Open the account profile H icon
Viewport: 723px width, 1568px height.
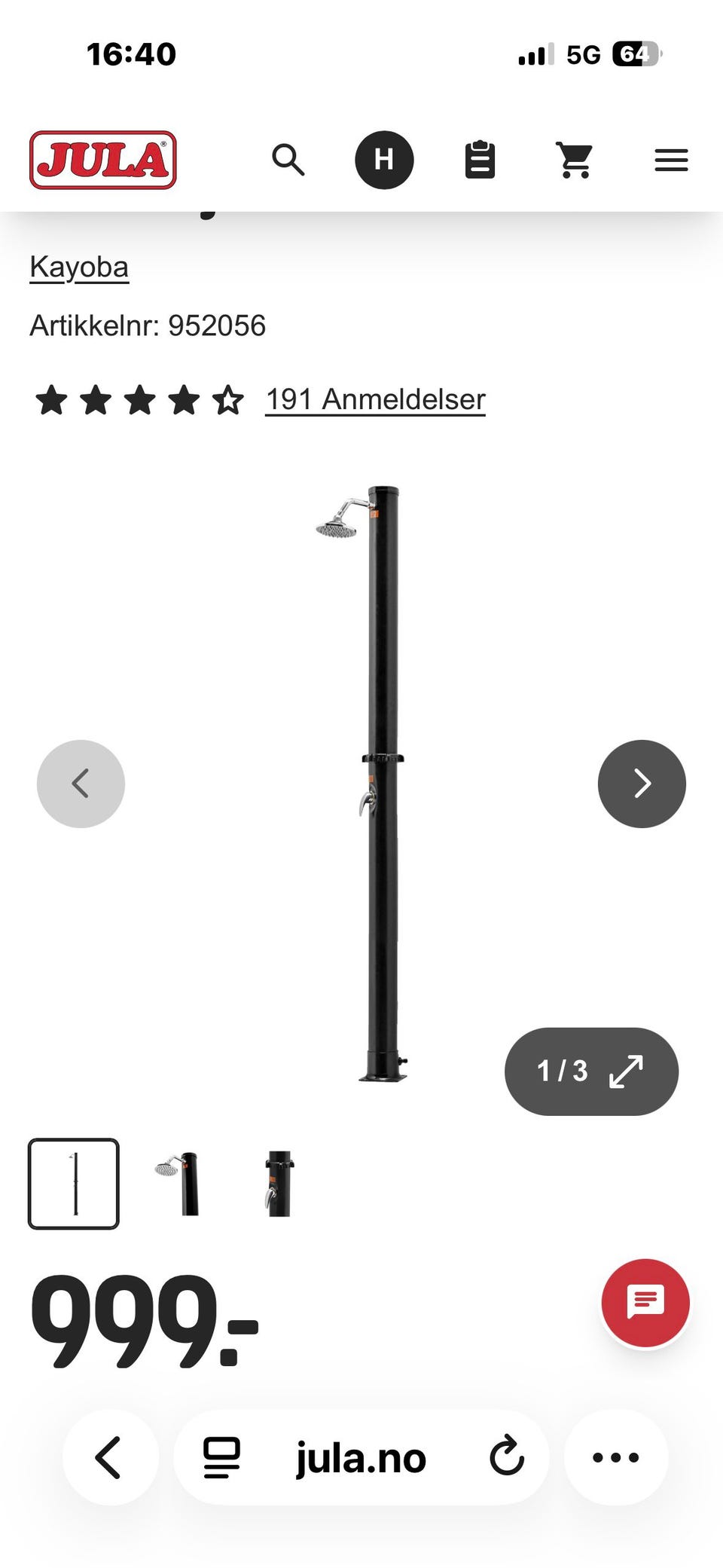click(x=384, y=160)
